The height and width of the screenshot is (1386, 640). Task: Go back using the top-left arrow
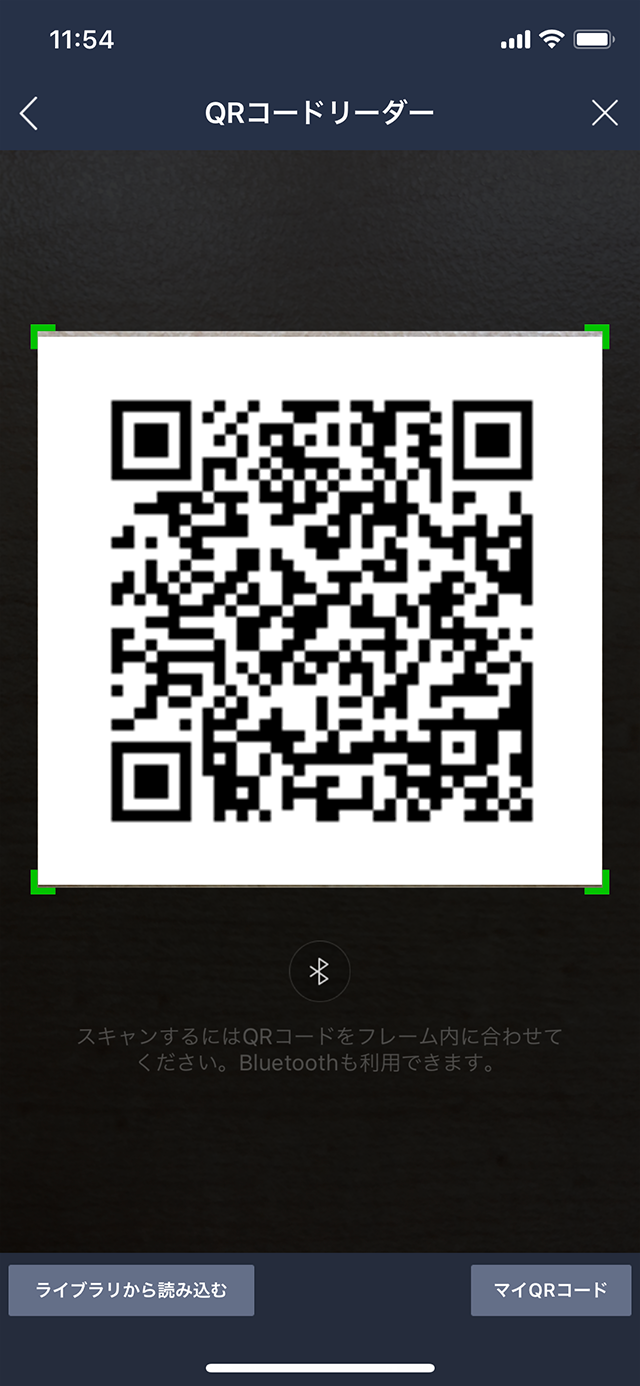click(x=29, y=113)
